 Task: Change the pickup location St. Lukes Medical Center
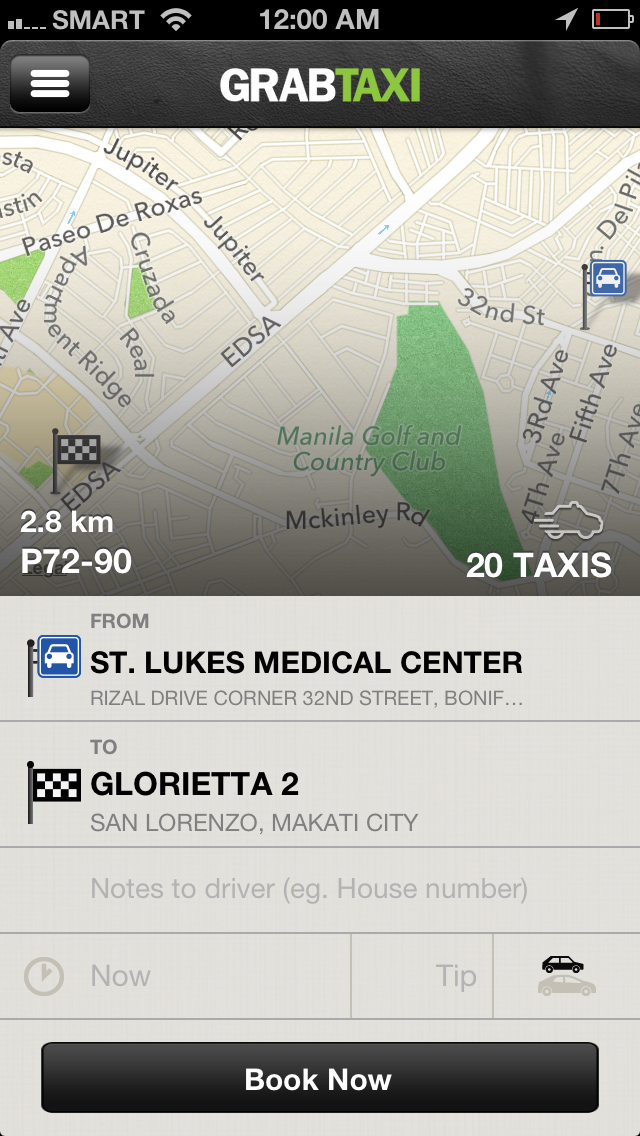coord(320,659)
